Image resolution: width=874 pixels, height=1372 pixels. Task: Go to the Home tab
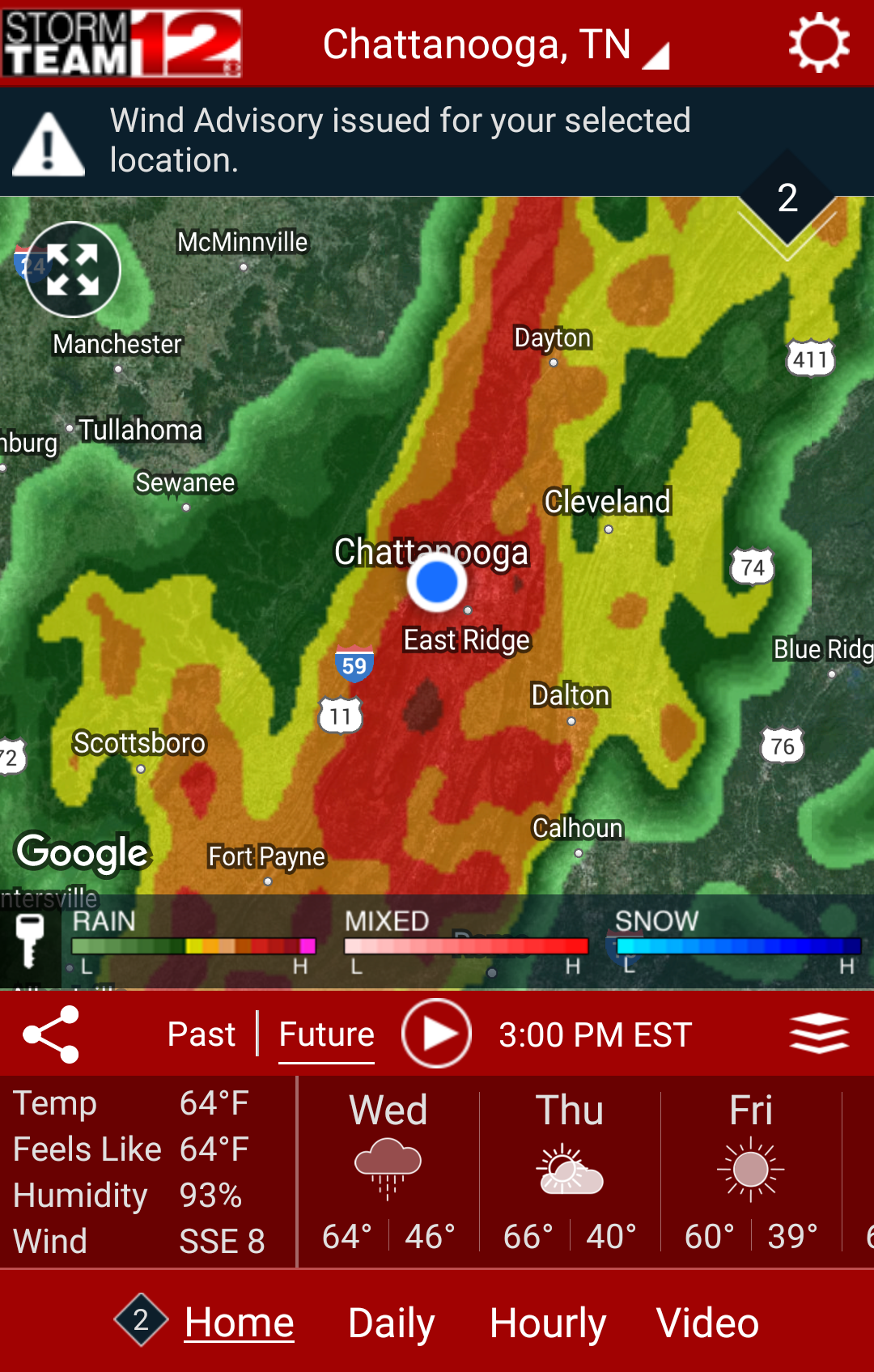click(x=239, y=1323)
